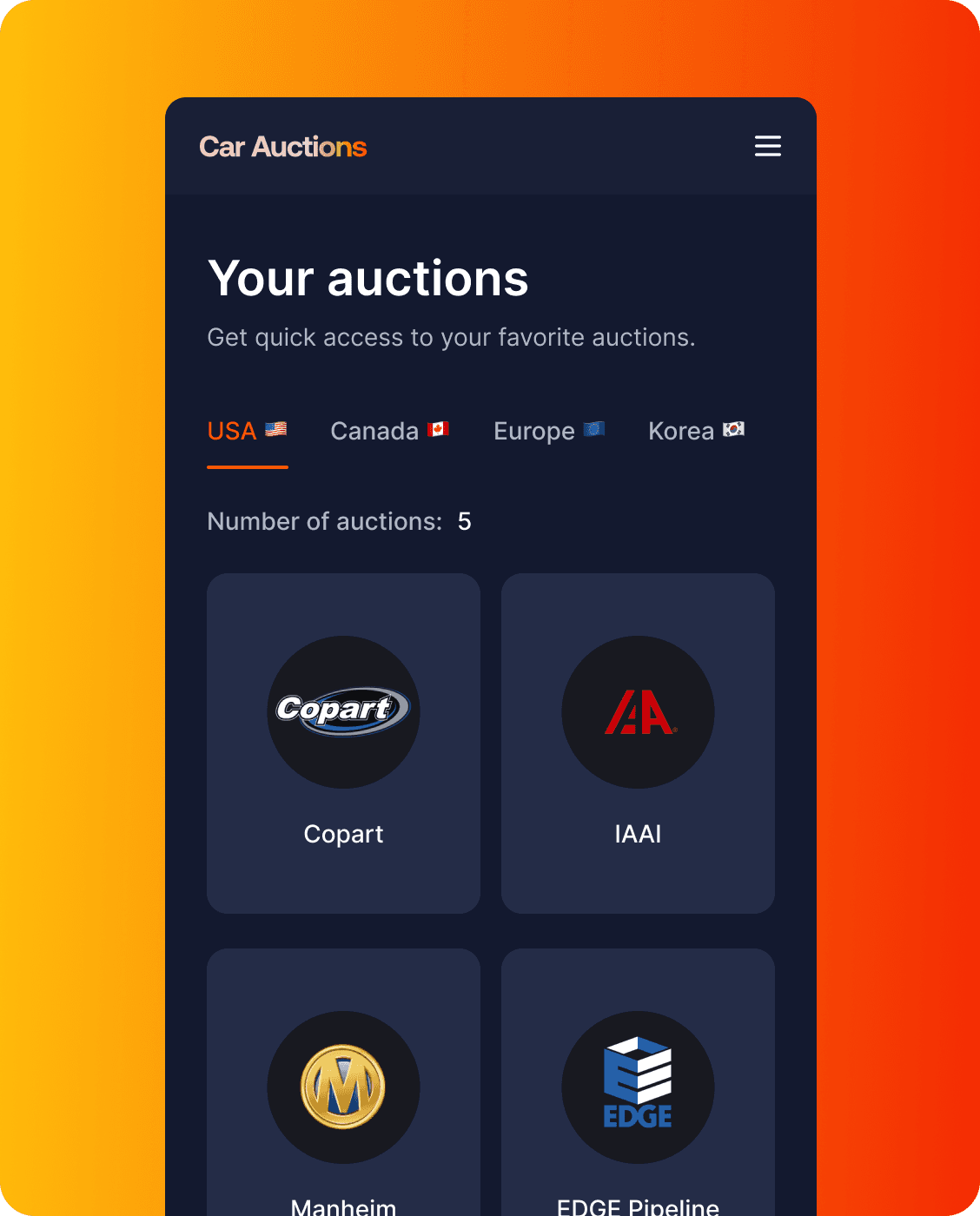Click the Europe flag icon
Screen dimensions: 980x1216
pyautogui.click(x=593, y=428)
